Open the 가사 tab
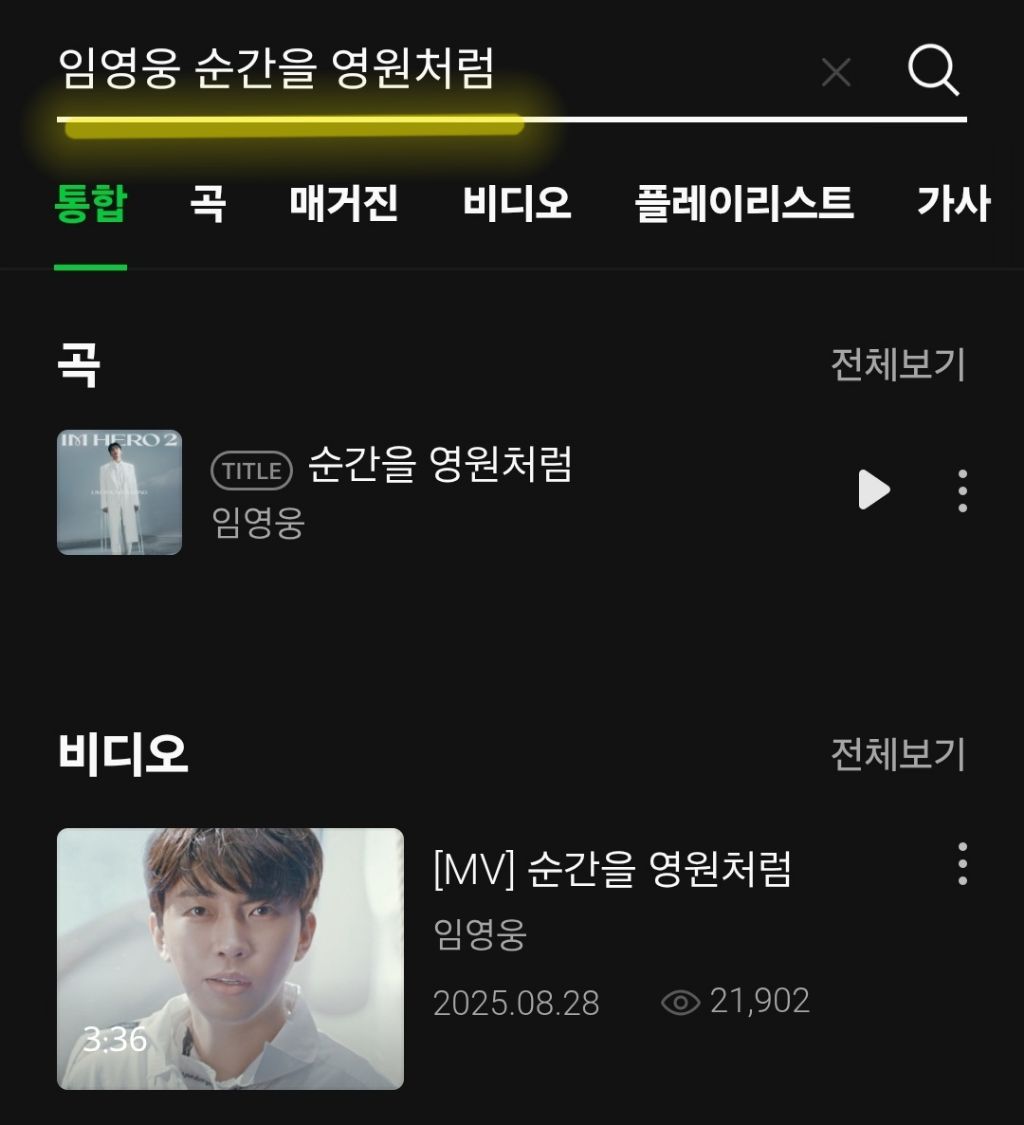Screen dimensions: 1024x1125 (x=953, y=204)
